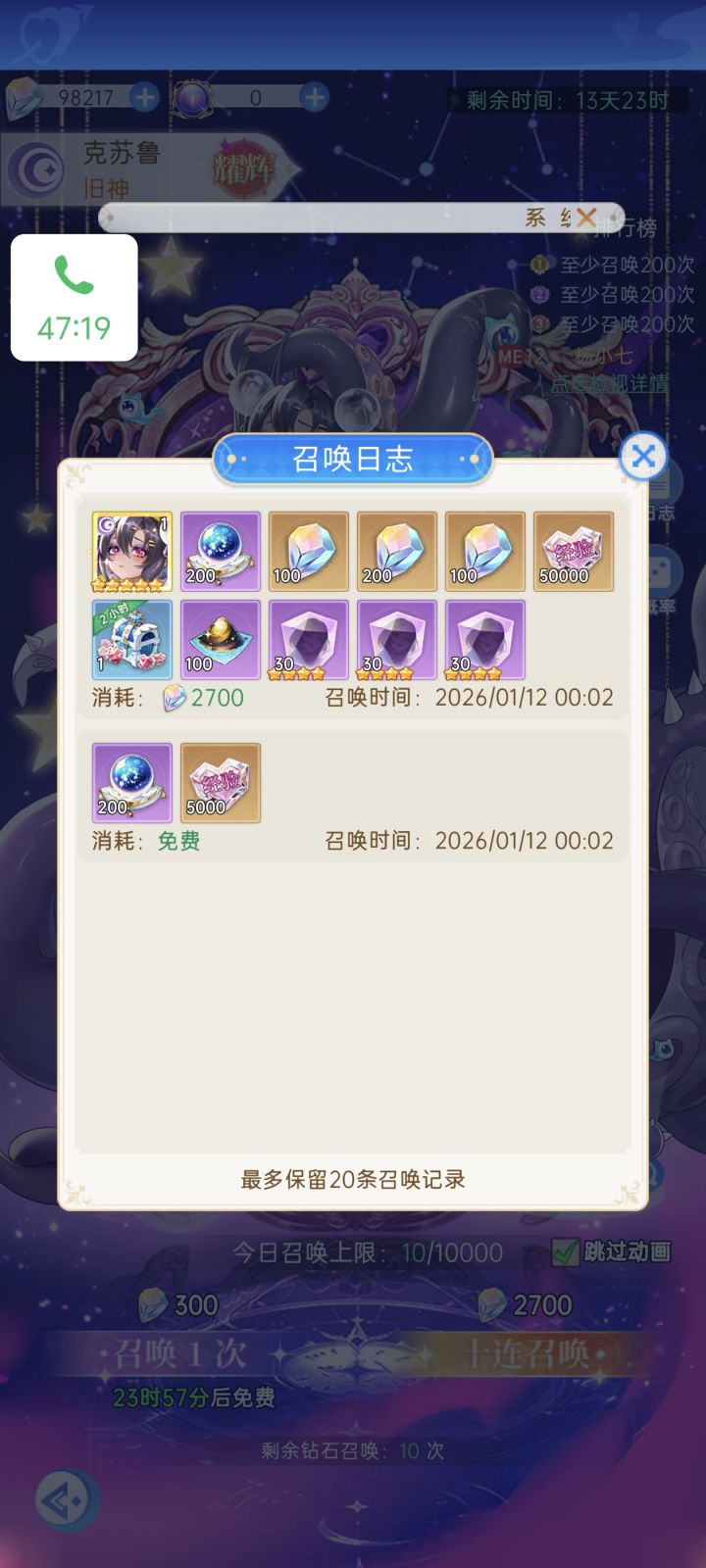Click the plus next to the purple currency

coord(314,98)
